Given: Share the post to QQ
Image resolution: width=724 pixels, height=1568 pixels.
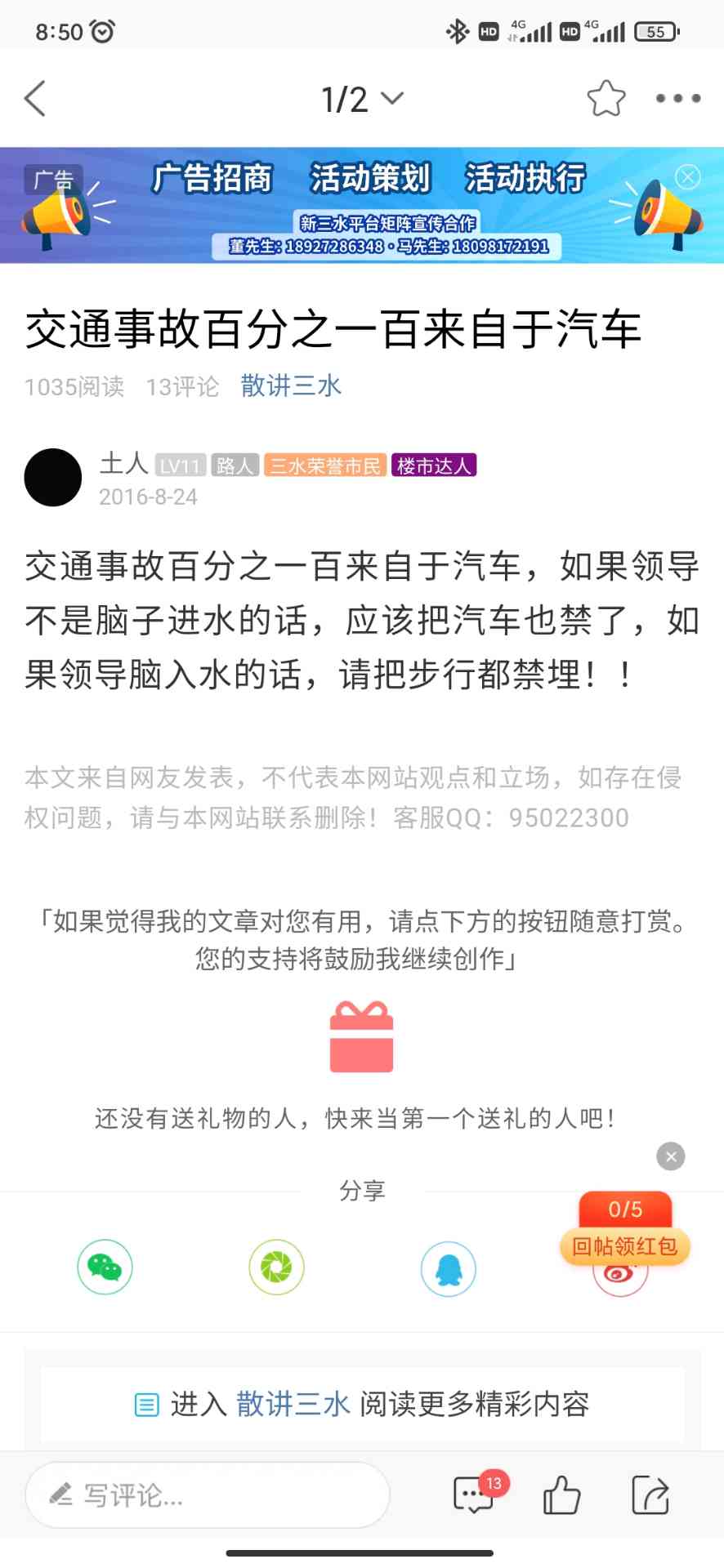Looking at the screenshot, I should pos(448,1268).
